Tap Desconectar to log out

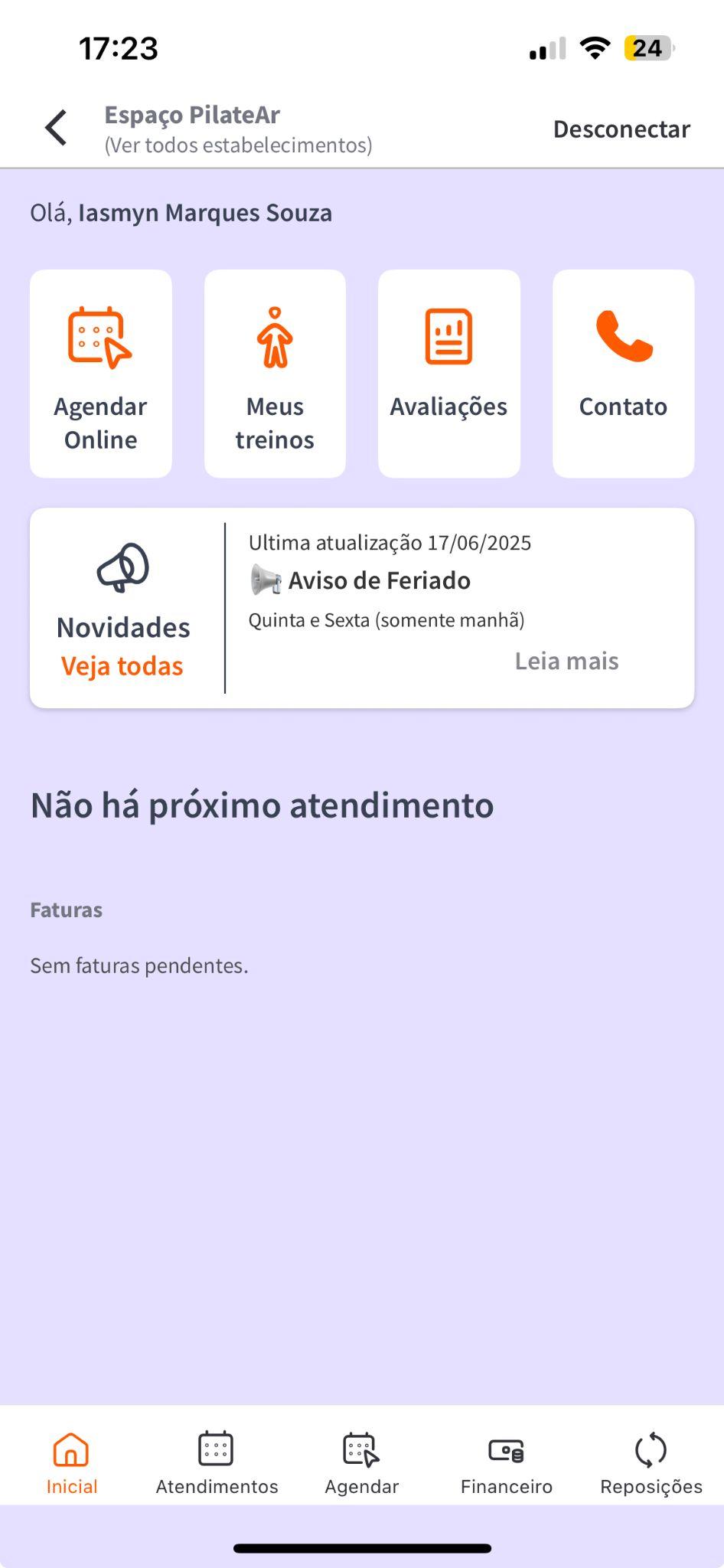tap(621, 129)
